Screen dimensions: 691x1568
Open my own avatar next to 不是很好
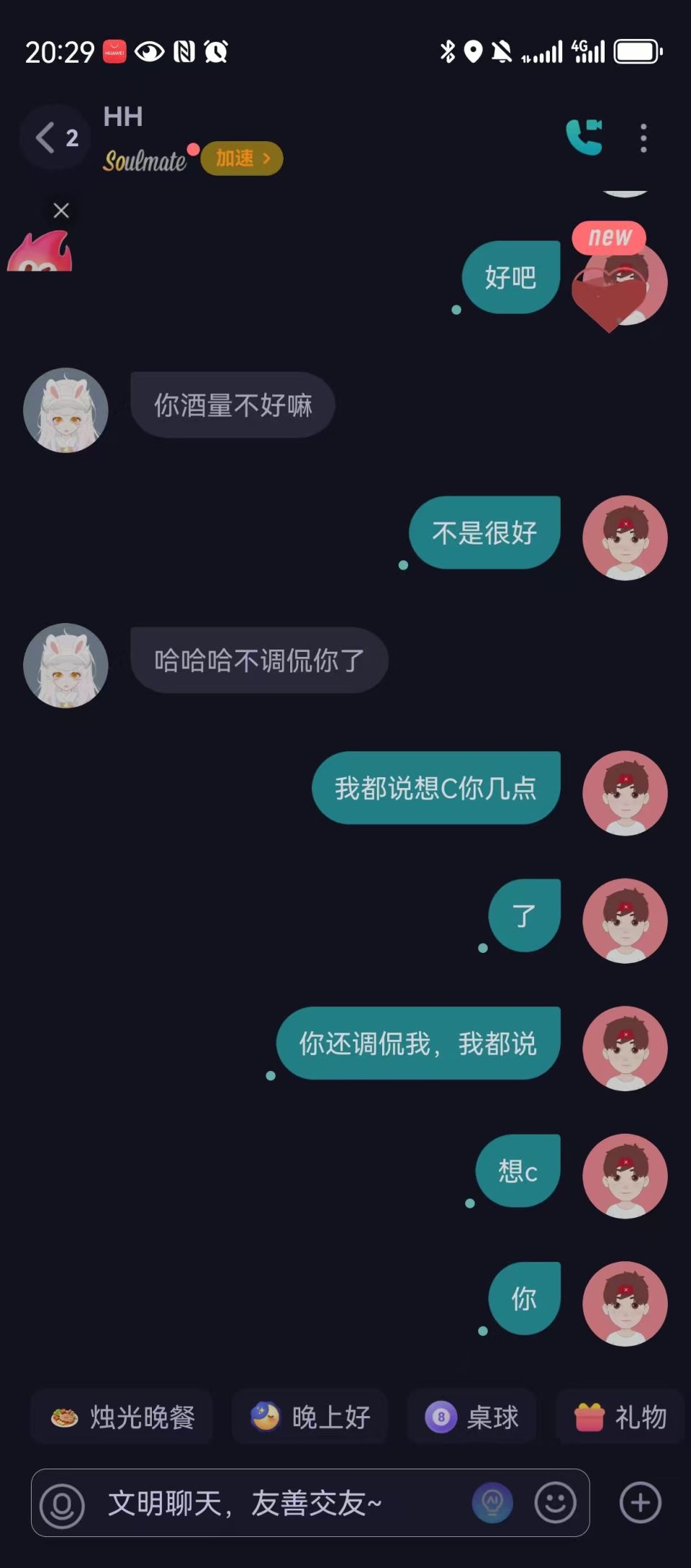pos(625,538)
